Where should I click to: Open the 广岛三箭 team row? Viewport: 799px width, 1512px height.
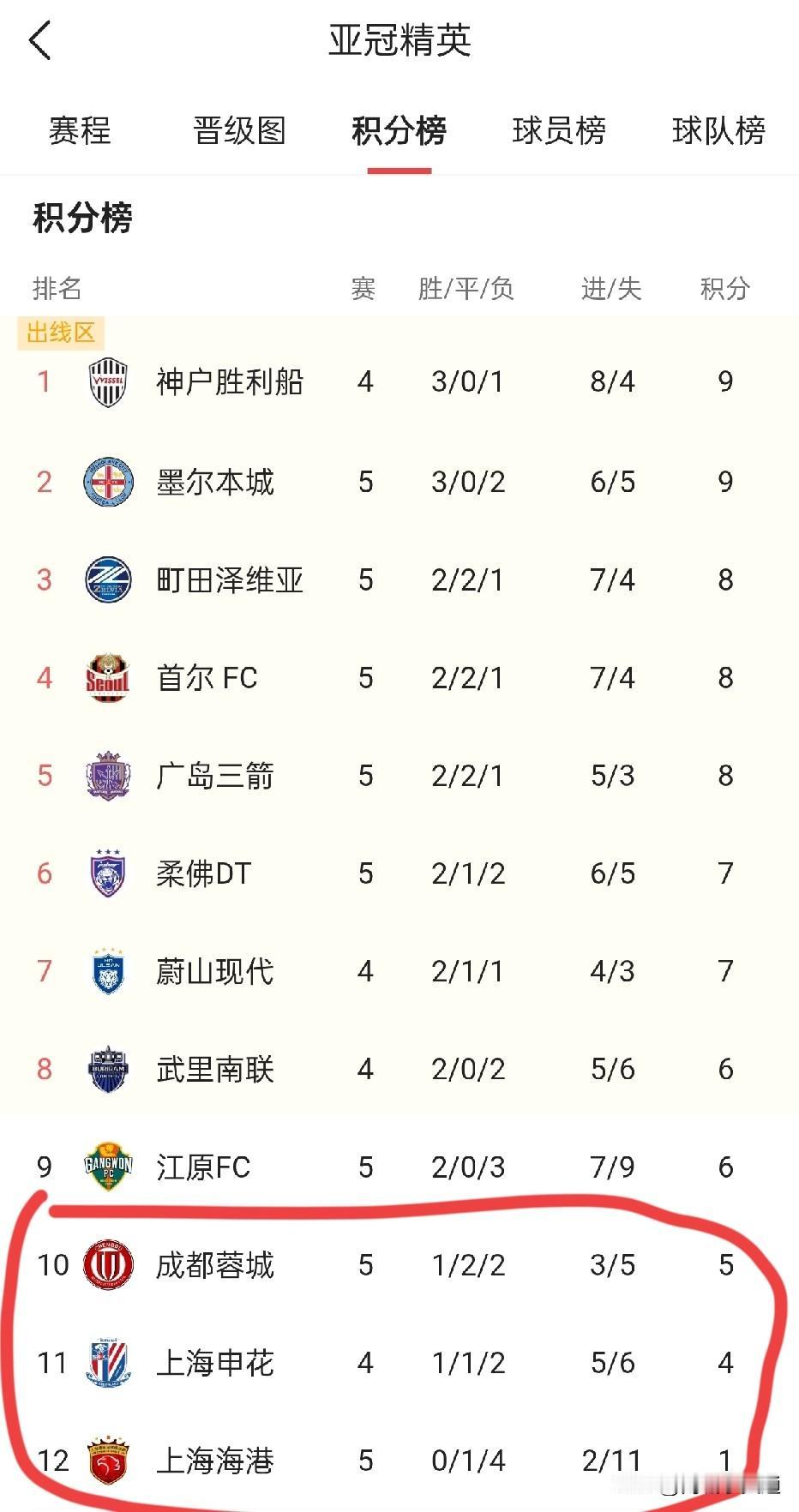[x=399, y=776]
